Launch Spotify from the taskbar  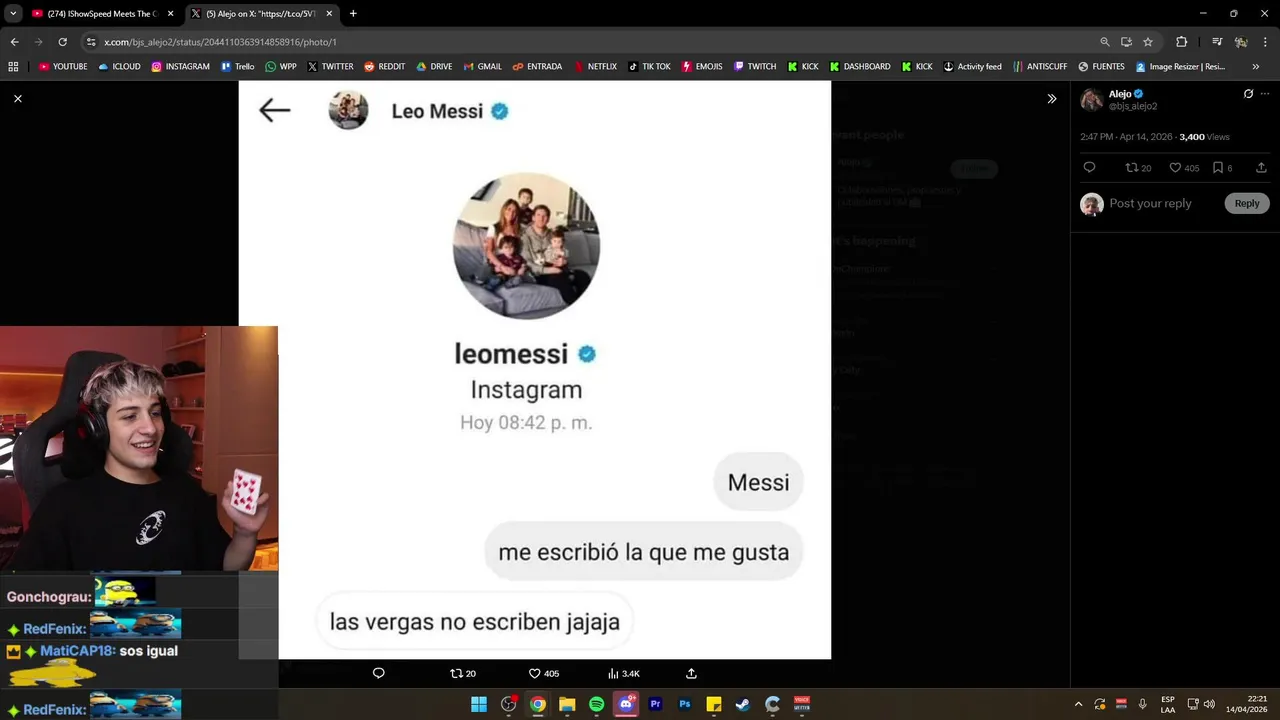tap(596, 704)
